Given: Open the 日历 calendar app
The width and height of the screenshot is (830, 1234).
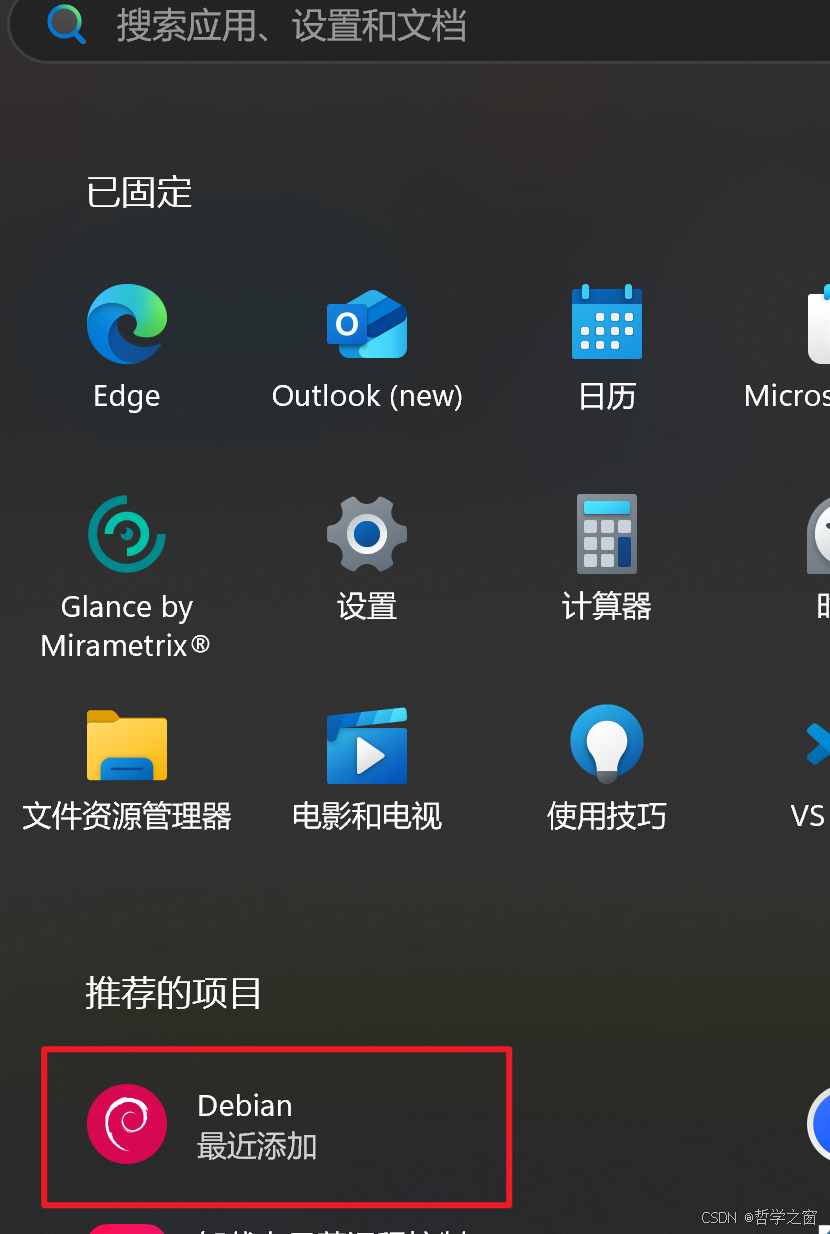Looking at the screenshot, I should pos(606,324).
